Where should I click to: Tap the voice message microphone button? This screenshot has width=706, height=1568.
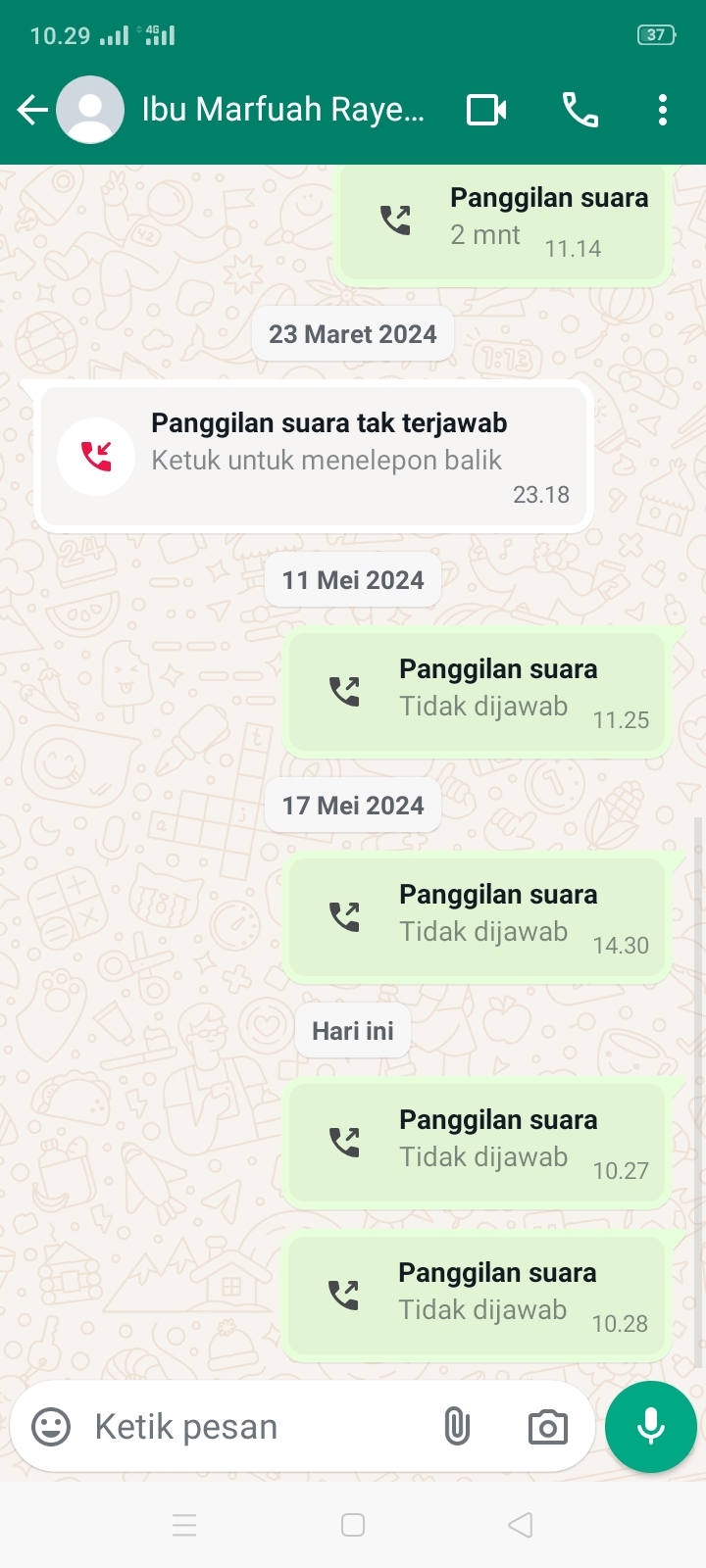tap(651, 1427)
